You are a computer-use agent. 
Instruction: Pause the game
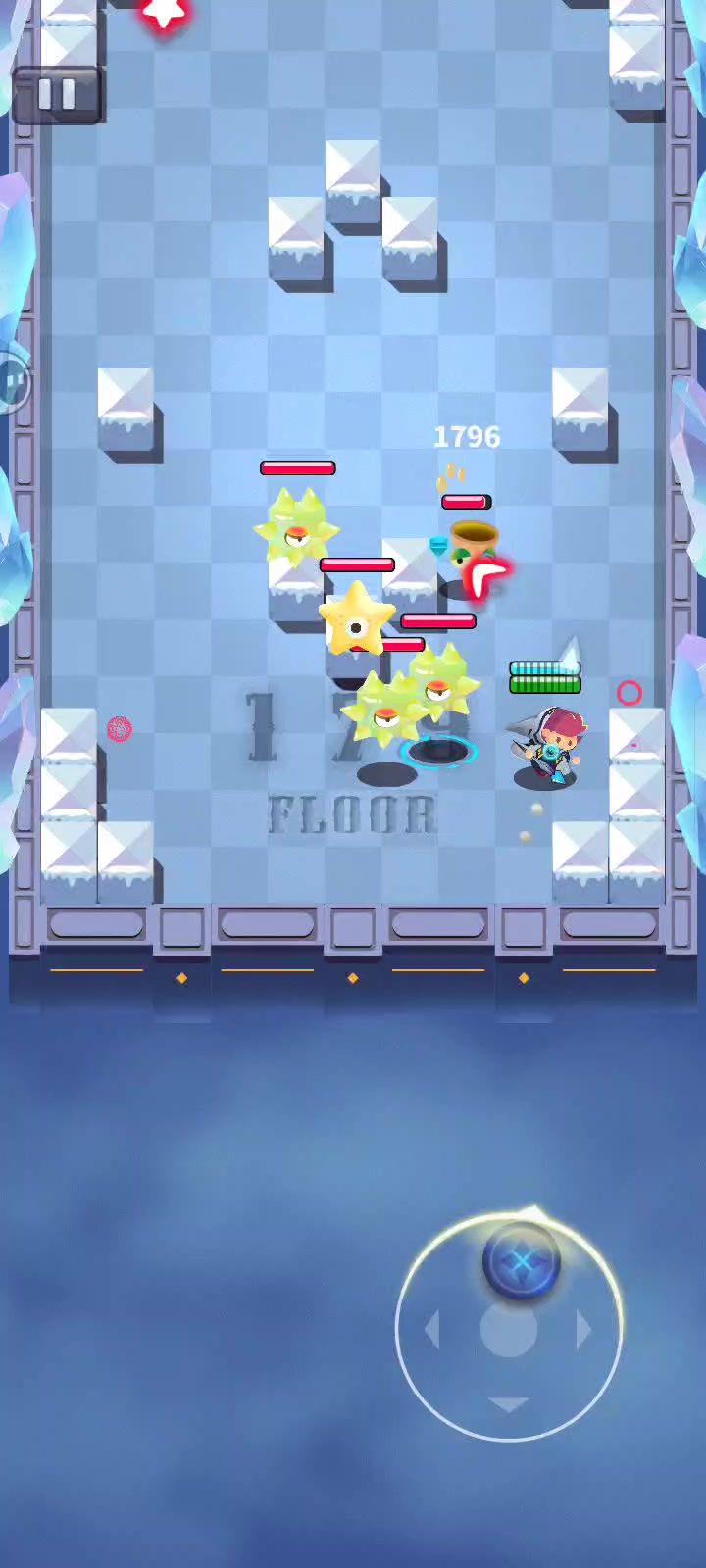[x=57, y=94]
